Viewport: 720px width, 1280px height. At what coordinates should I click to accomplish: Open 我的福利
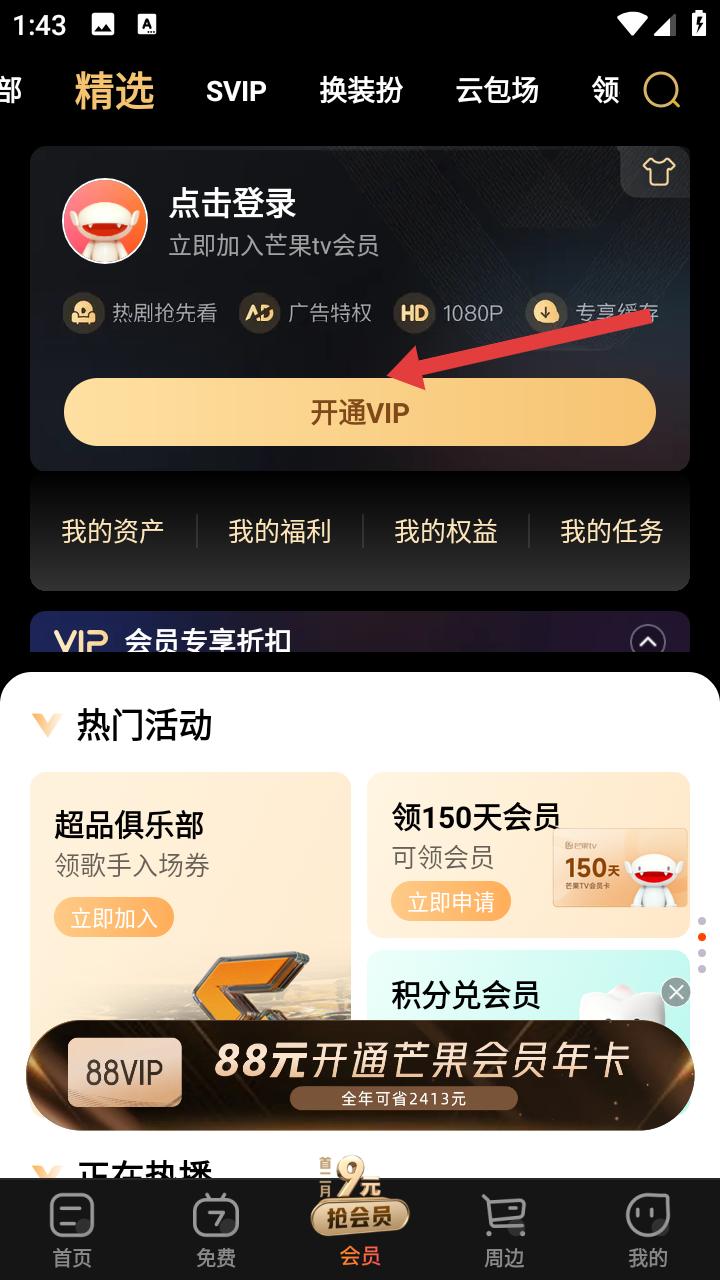[279, 531]
